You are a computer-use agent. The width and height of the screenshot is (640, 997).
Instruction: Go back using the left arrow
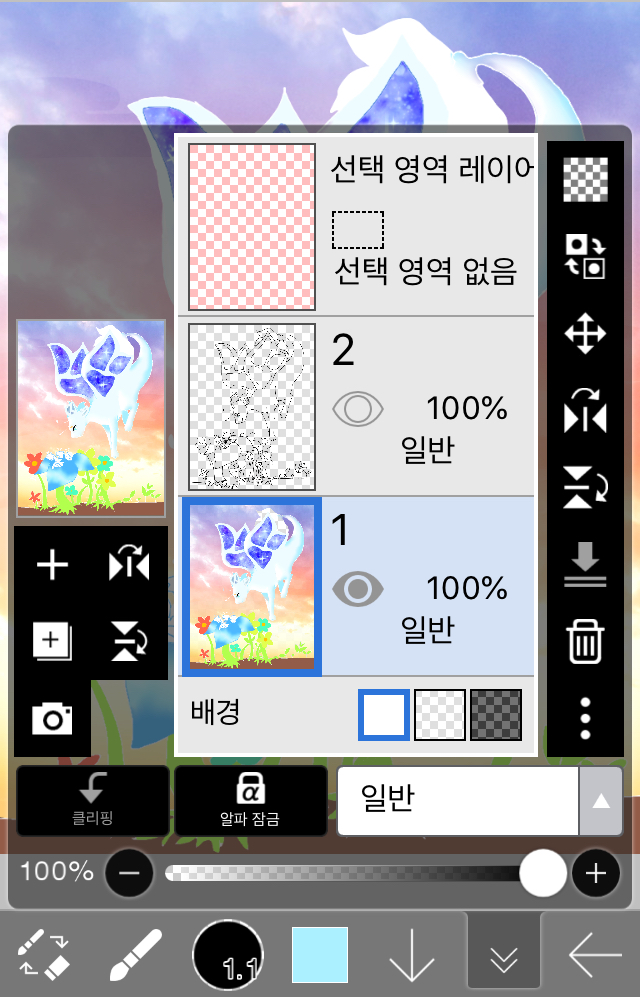[x=595, y=955]
